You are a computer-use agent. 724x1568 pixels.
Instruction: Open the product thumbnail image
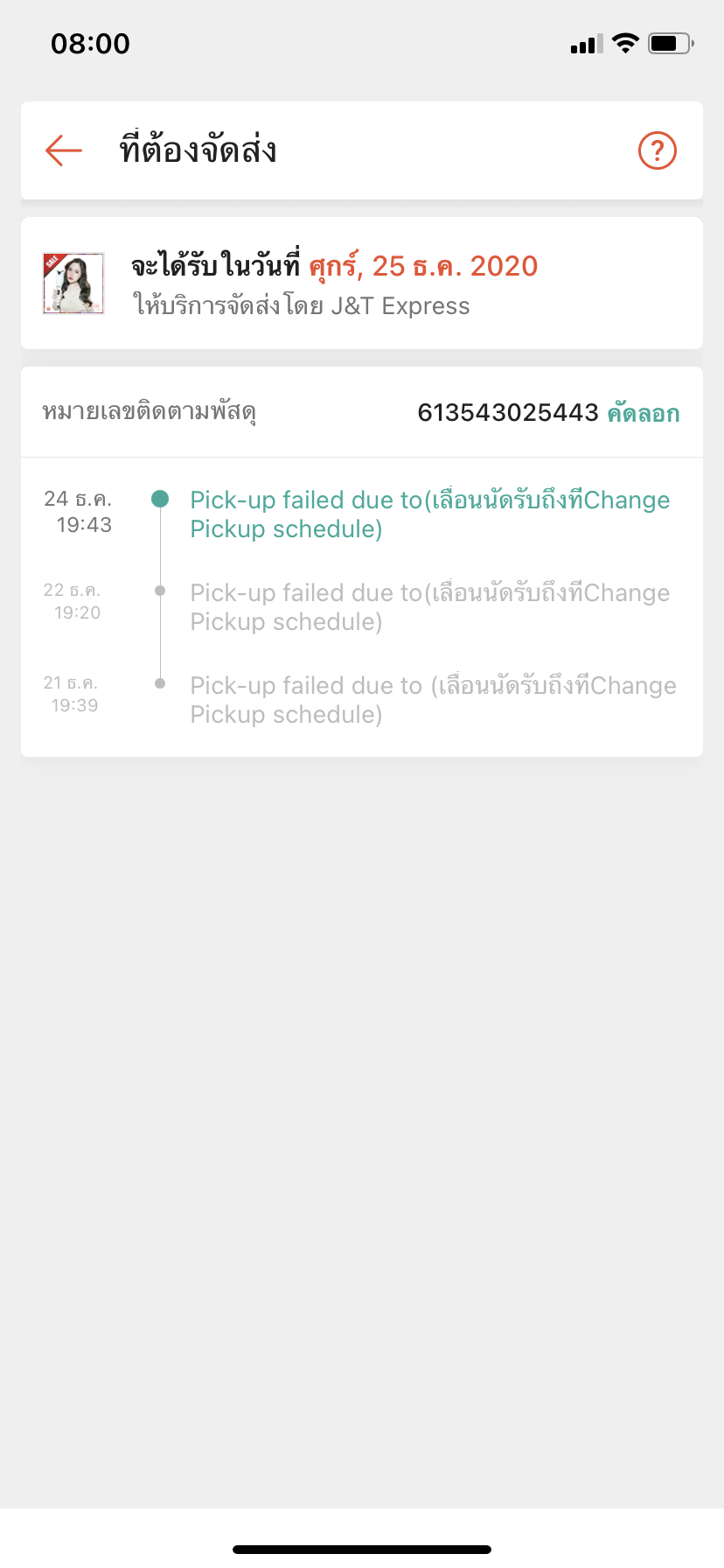(x=73, y=283)
